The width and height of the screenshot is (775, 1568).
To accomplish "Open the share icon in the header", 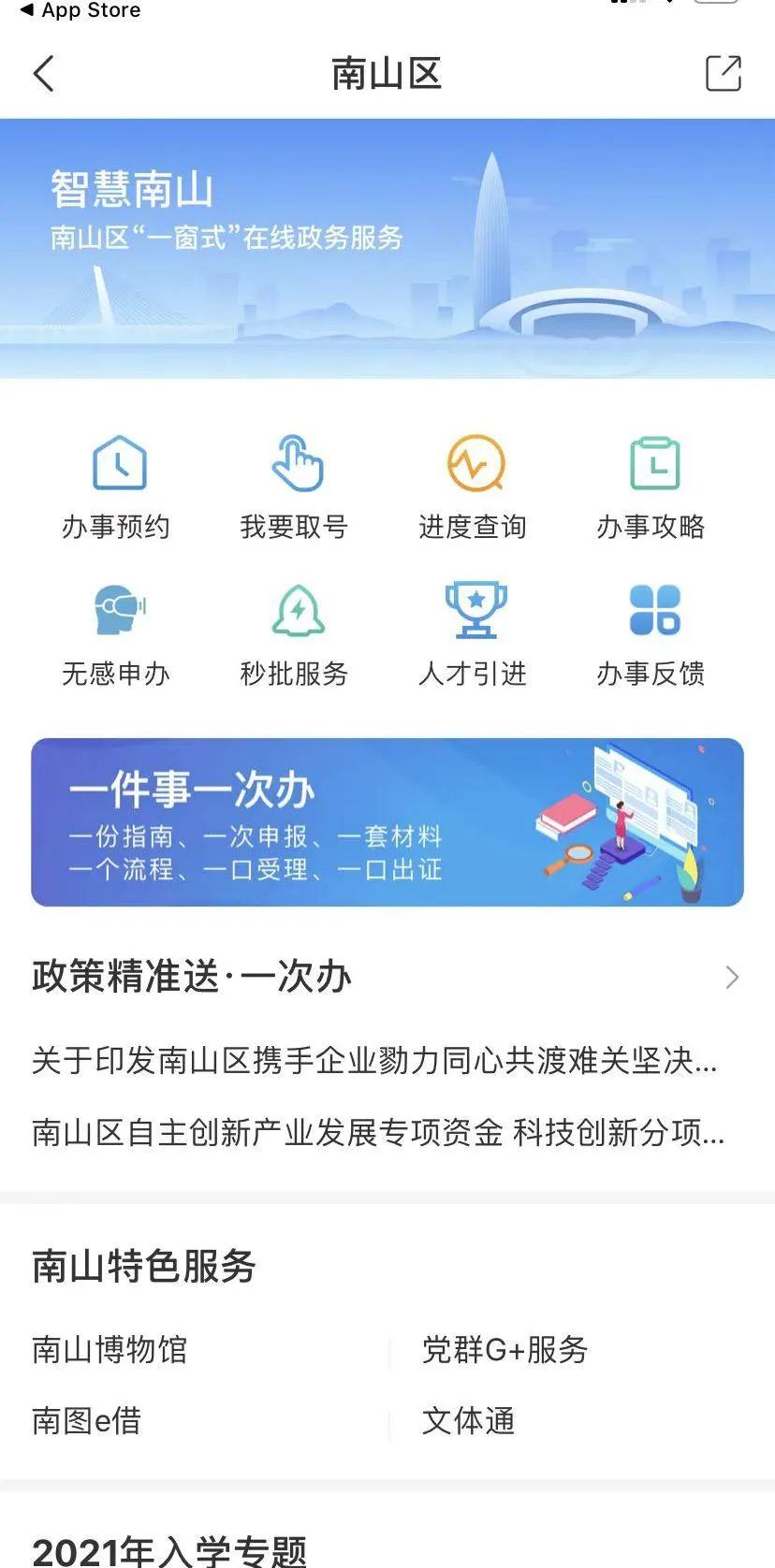I will tap(723, 74).
